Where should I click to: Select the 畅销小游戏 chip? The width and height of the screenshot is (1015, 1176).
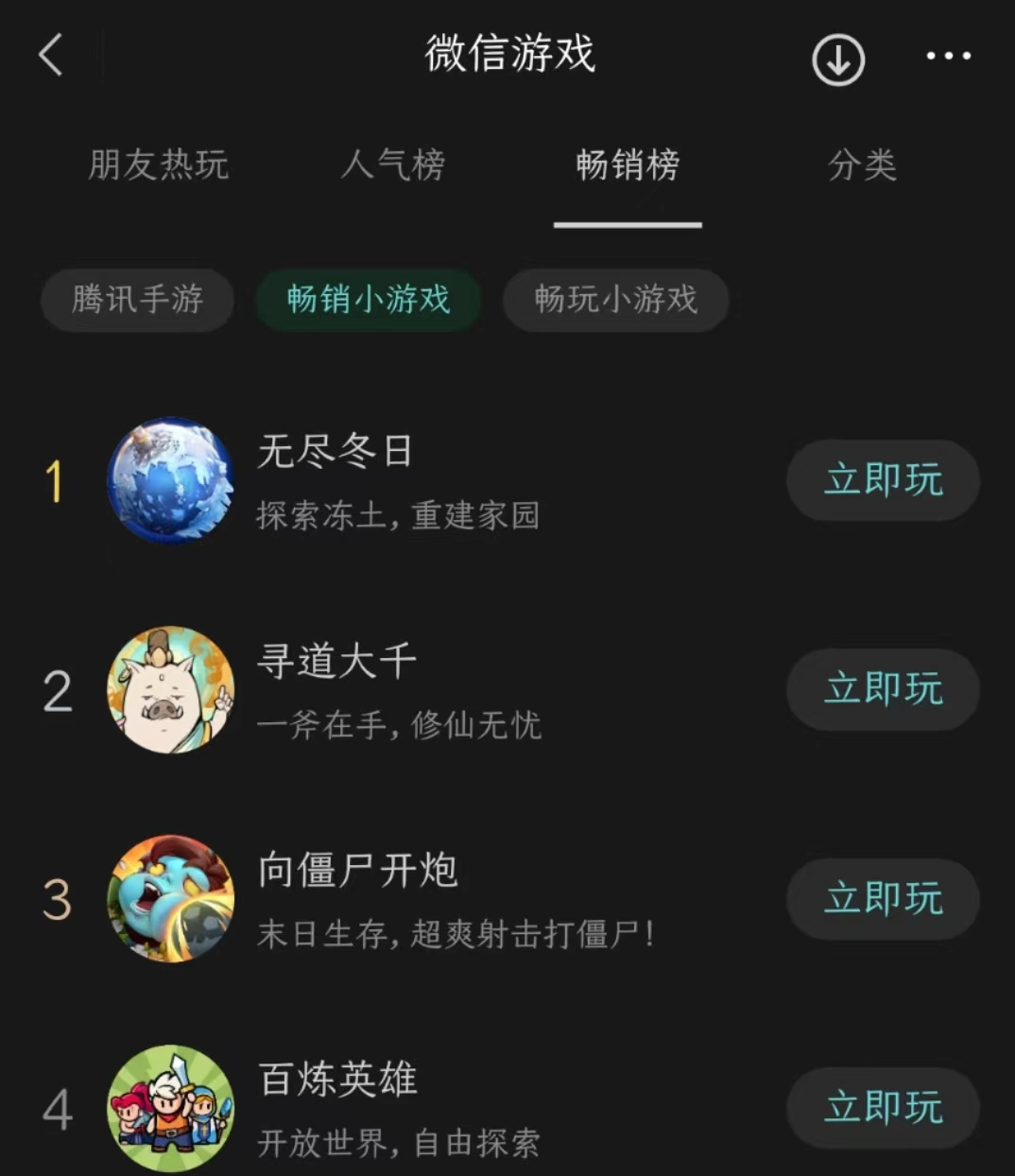[369, 300]
